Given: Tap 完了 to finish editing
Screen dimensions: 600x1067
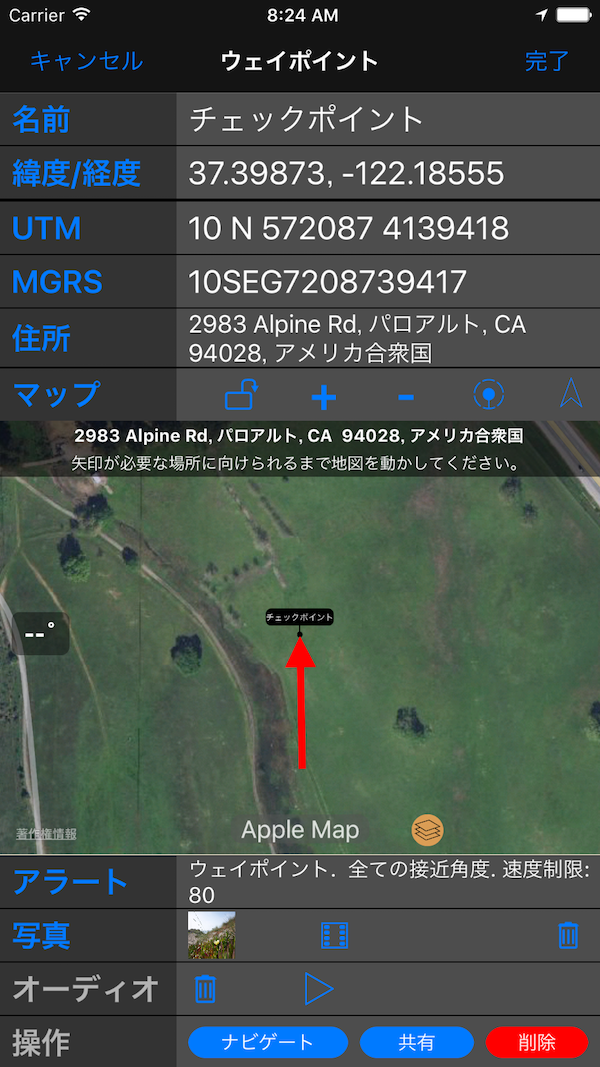Looking at the screenshot, I should click(547, 61).
